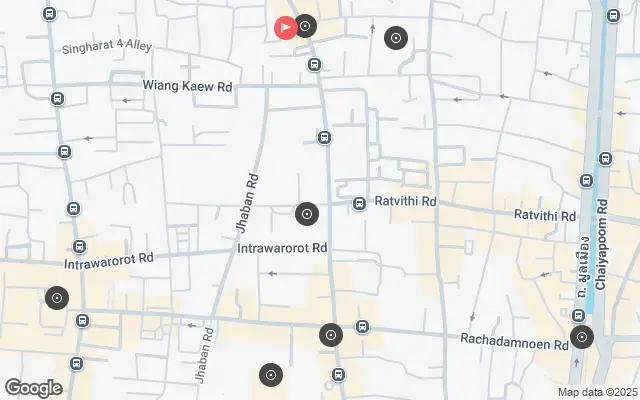Screen dimensions: 640x400
Task: Select the black marker left of the Ratvithi Rd bus stop
Action: (x=307, y=213)
